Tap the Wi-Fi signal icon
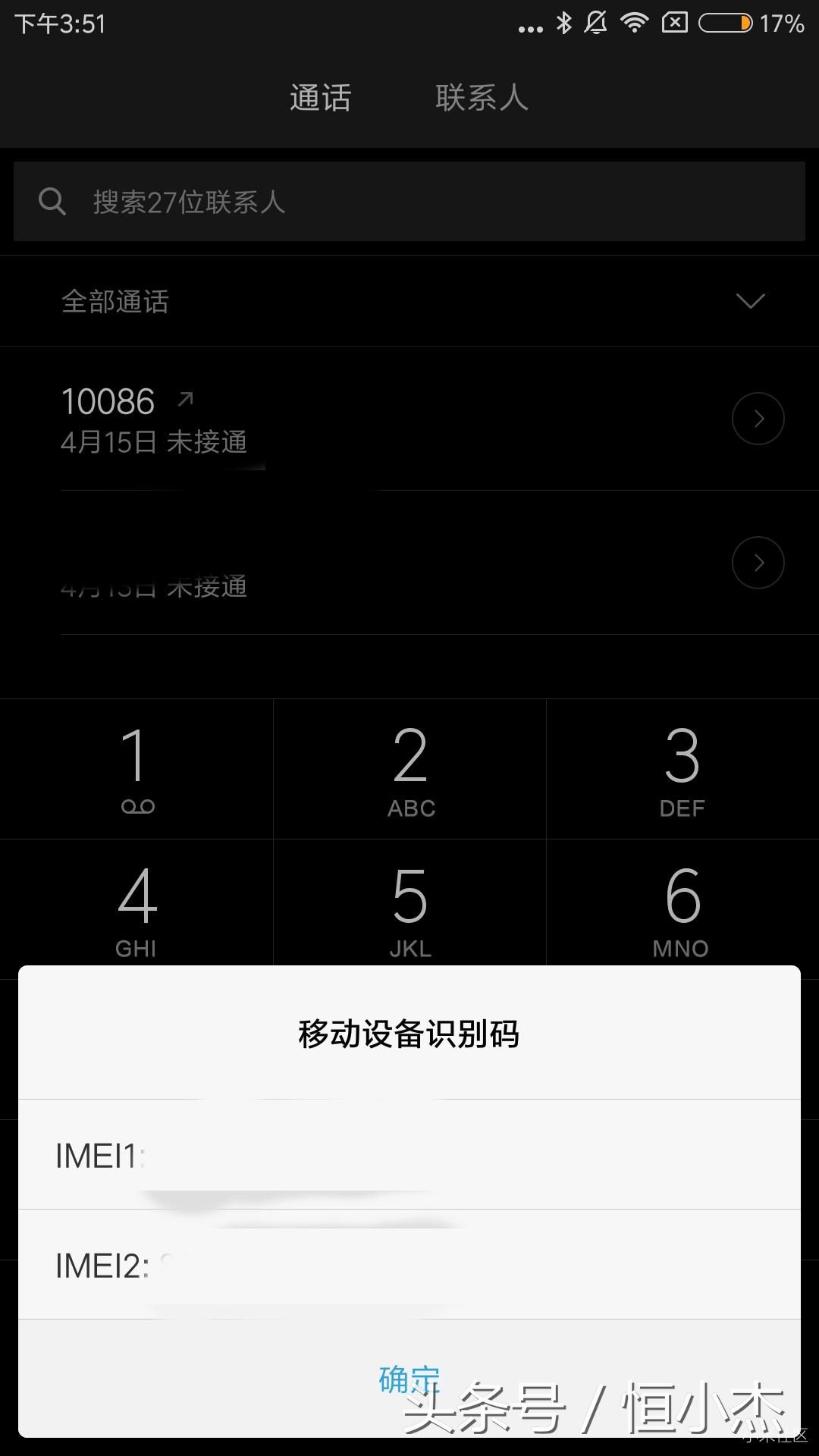Screen dimensions: 819x1456 click(637, 22)
